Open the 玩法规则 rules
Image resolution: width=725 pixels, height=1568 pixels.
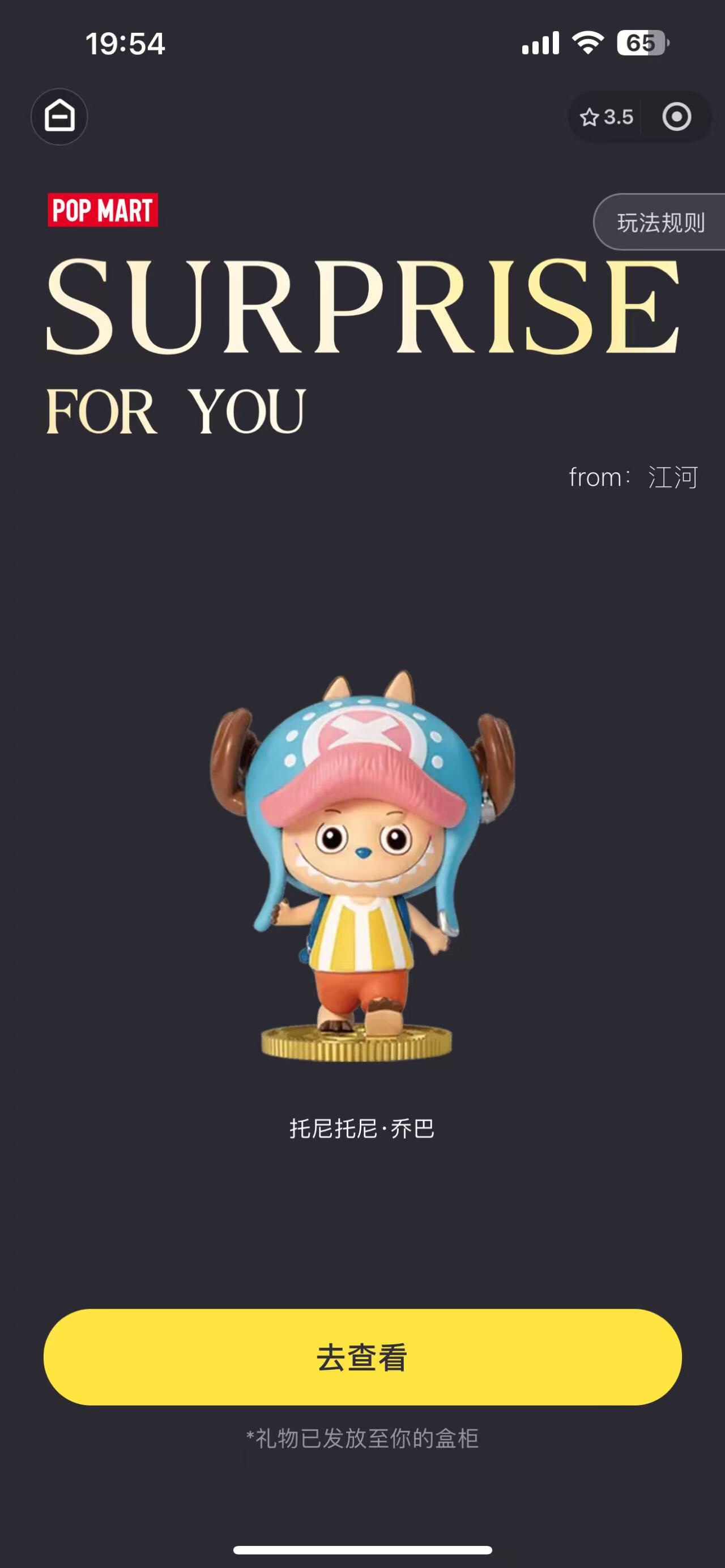[x=660, y=222]
